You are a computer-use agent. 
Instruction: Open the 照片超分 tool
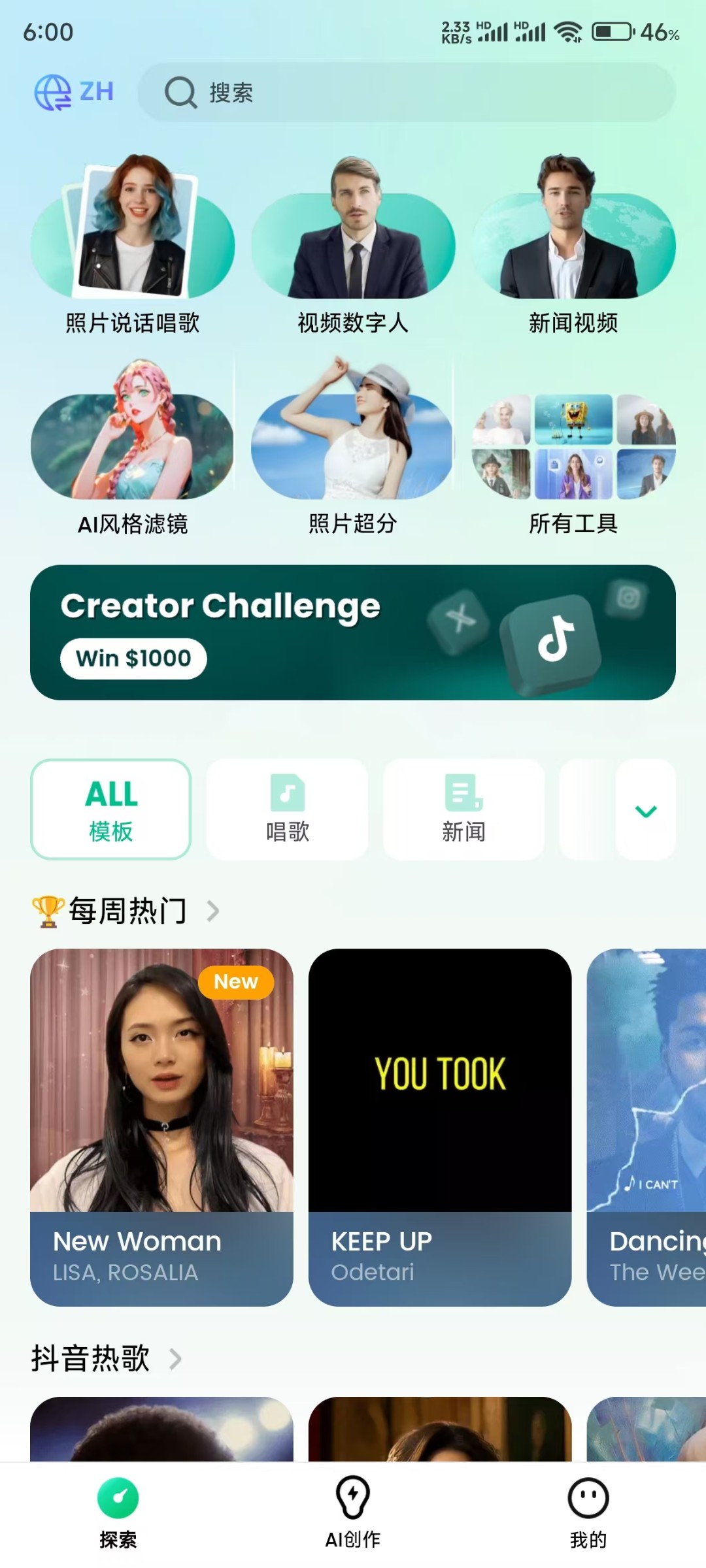[x=353, y=448]
